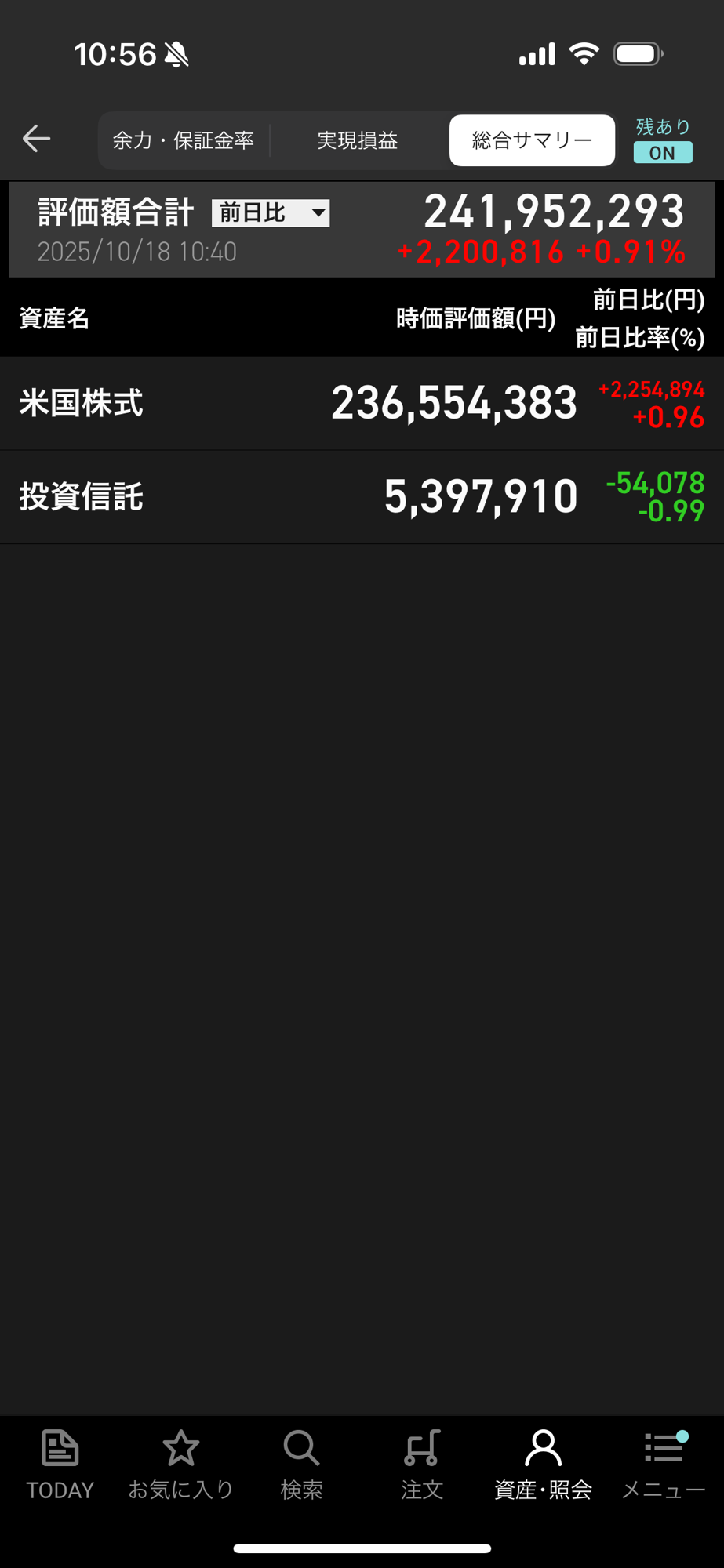Switch to 余力・保証金率 tab
The image size is (724, 1568).
[183, 141]
